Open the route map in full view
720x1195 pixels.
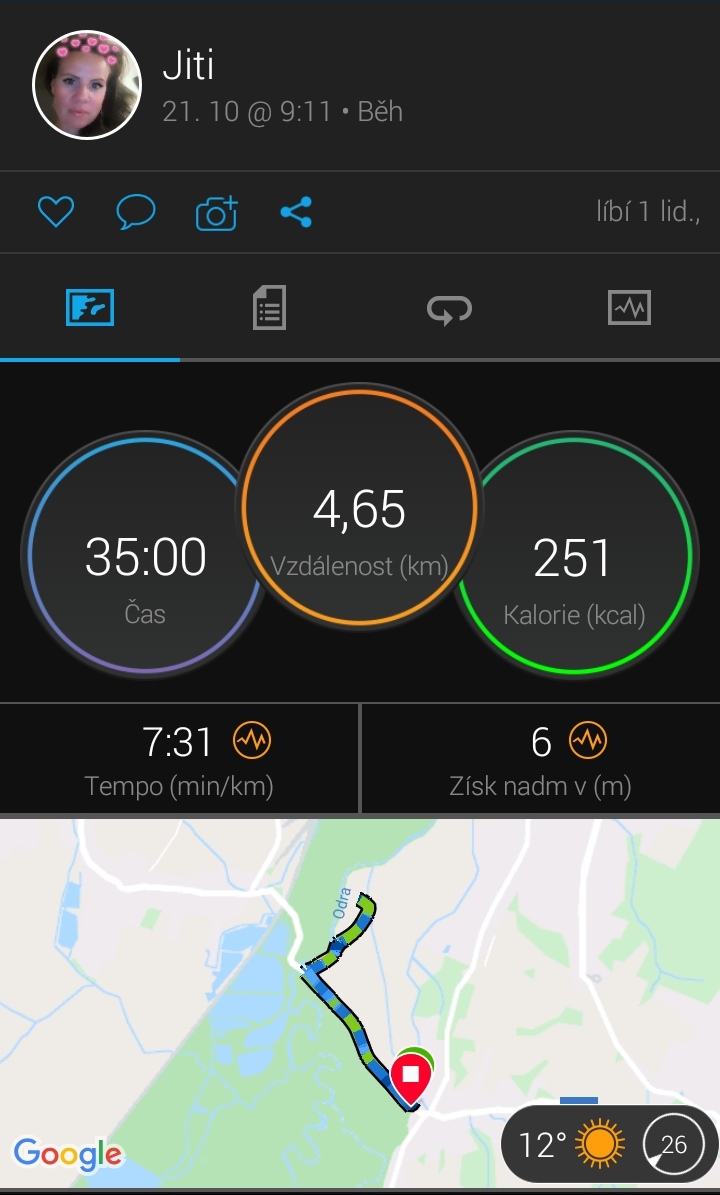360,1003
